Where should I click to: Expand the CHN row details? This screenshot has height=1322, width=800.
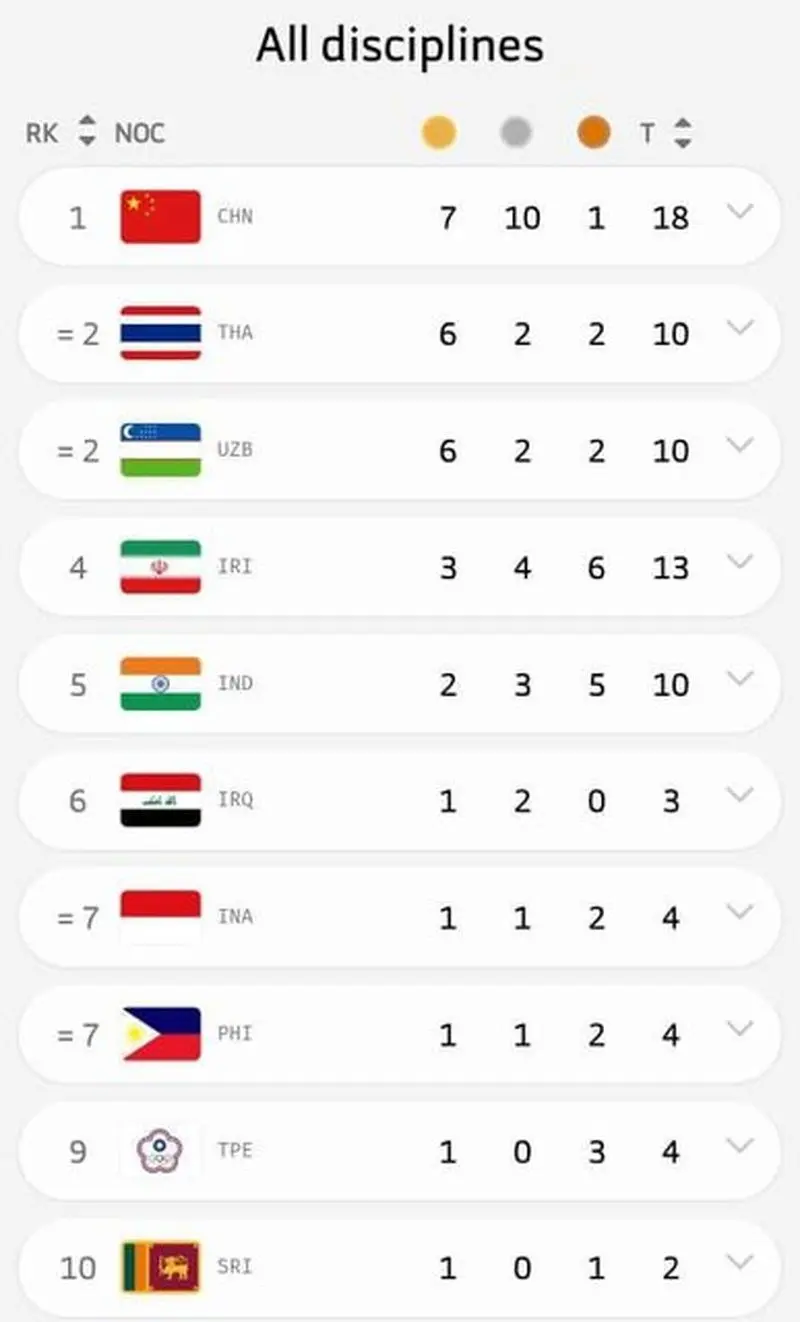click(739, 212)
